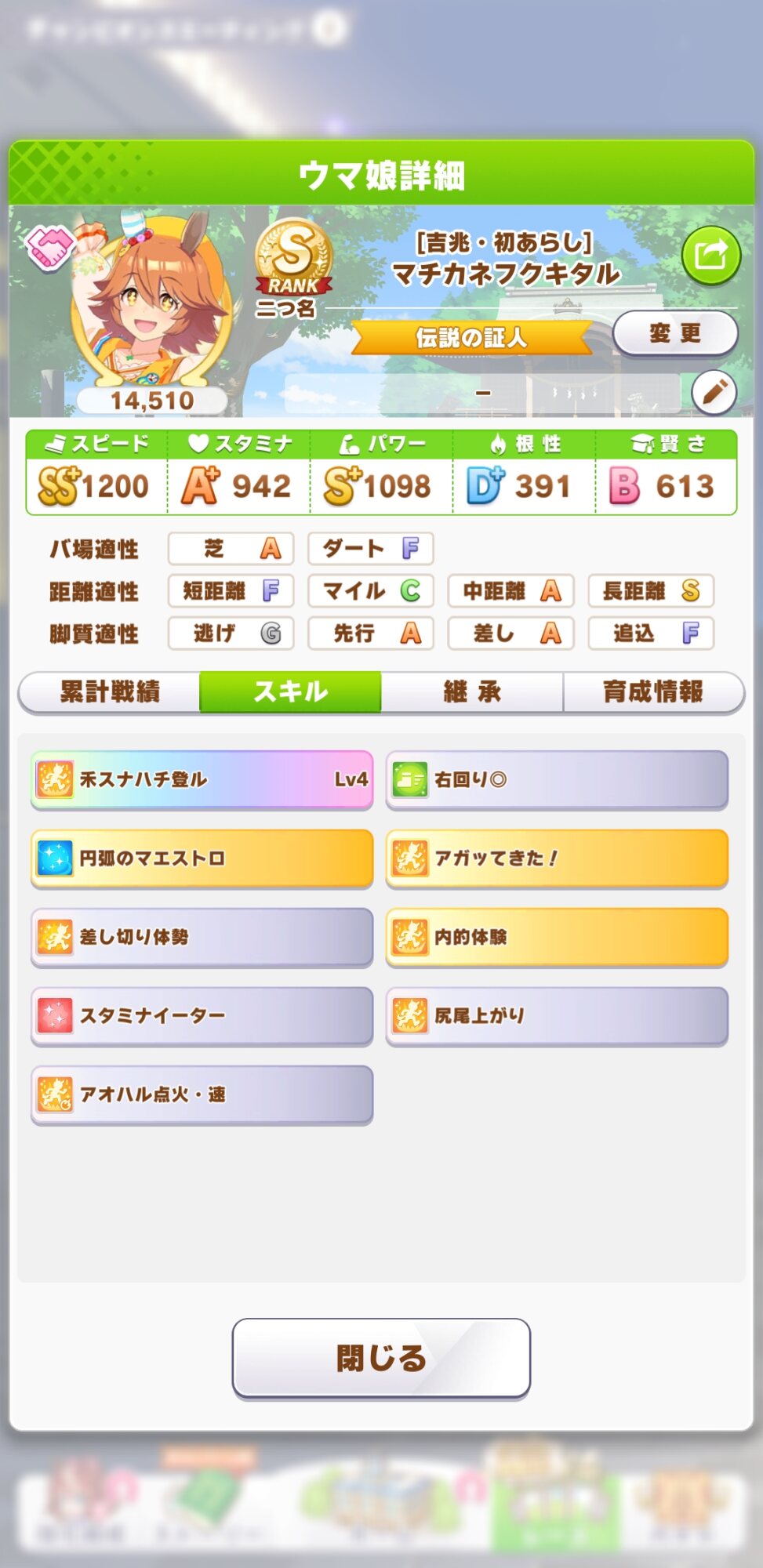
Task: Check the スタミナイーター skill details
Action: [x=202, y=1015]
